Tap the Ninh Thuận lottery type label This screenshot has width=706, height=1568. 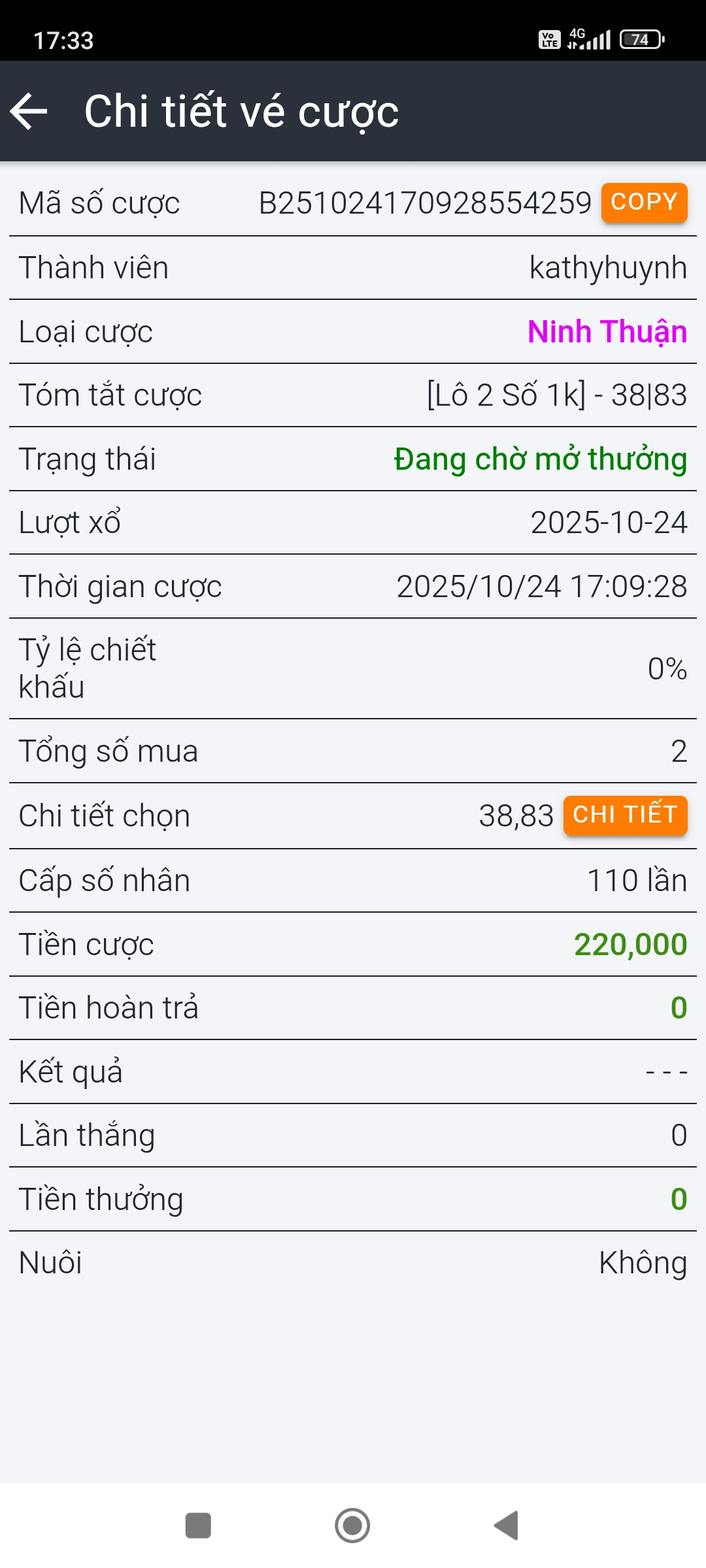coord(607,332)
